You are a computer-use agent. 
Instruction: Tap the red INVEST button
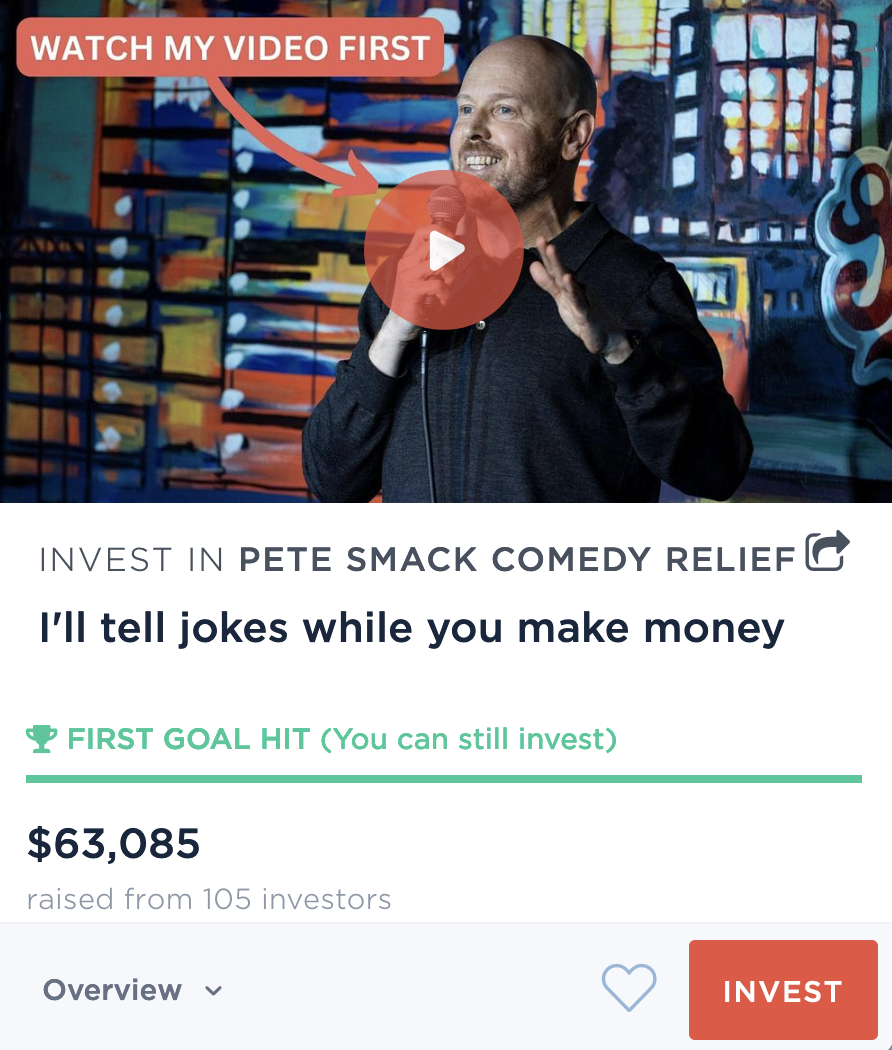[783, 990]
